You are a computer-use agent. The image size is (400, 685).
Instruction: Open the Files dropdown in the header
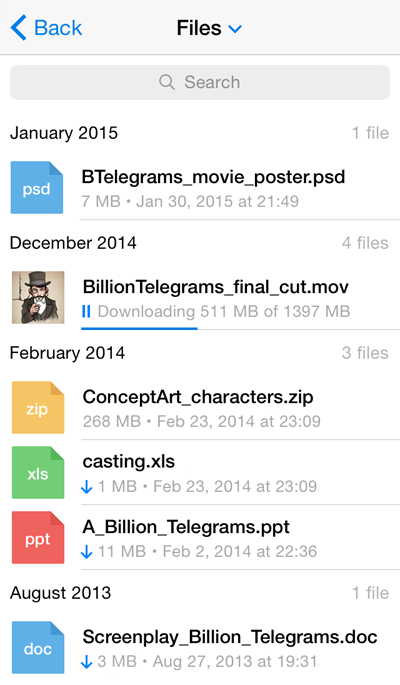pyautogui.click(x=209, y=28)
